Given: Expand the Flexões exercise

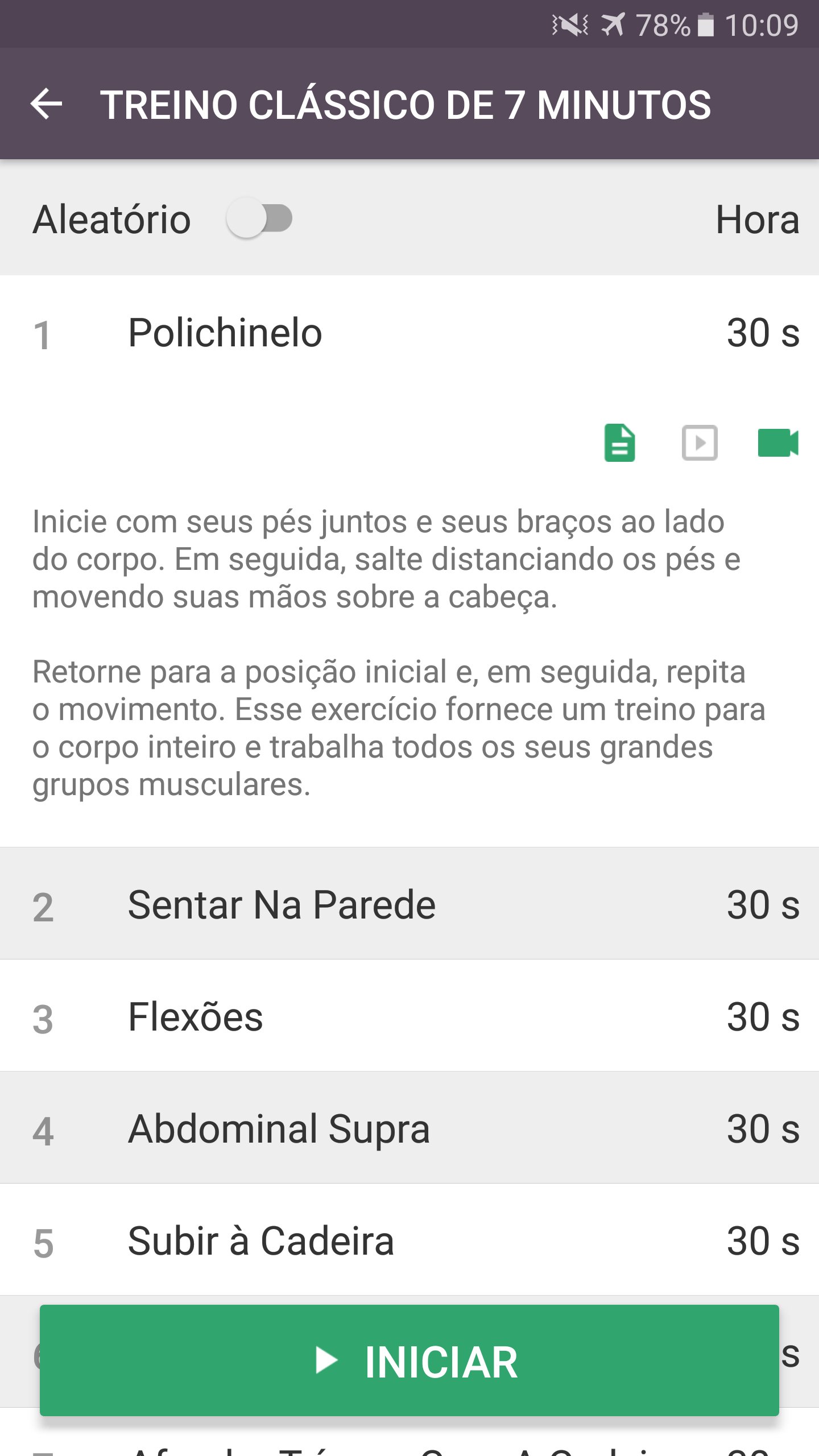Looking at the screenshot, I should [409, 1016].
